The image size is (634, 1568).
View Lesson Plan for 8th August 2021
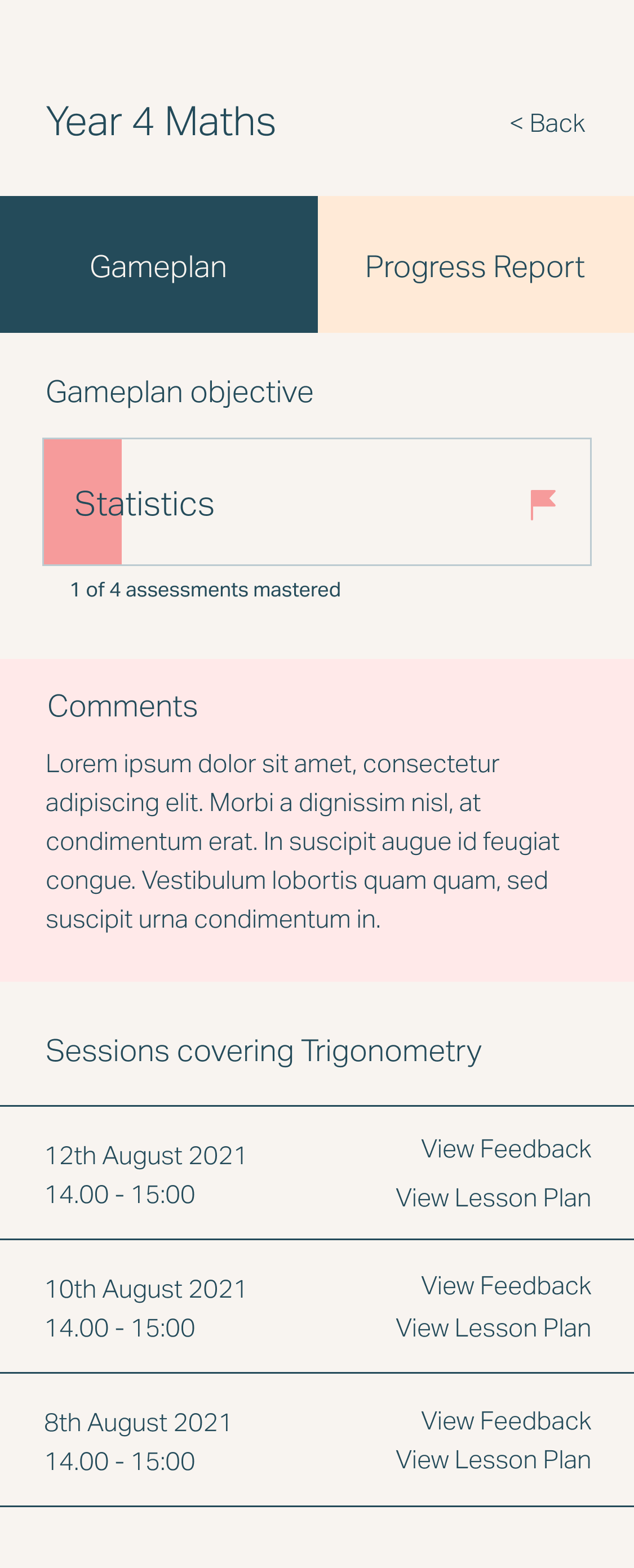[493, 1460]
